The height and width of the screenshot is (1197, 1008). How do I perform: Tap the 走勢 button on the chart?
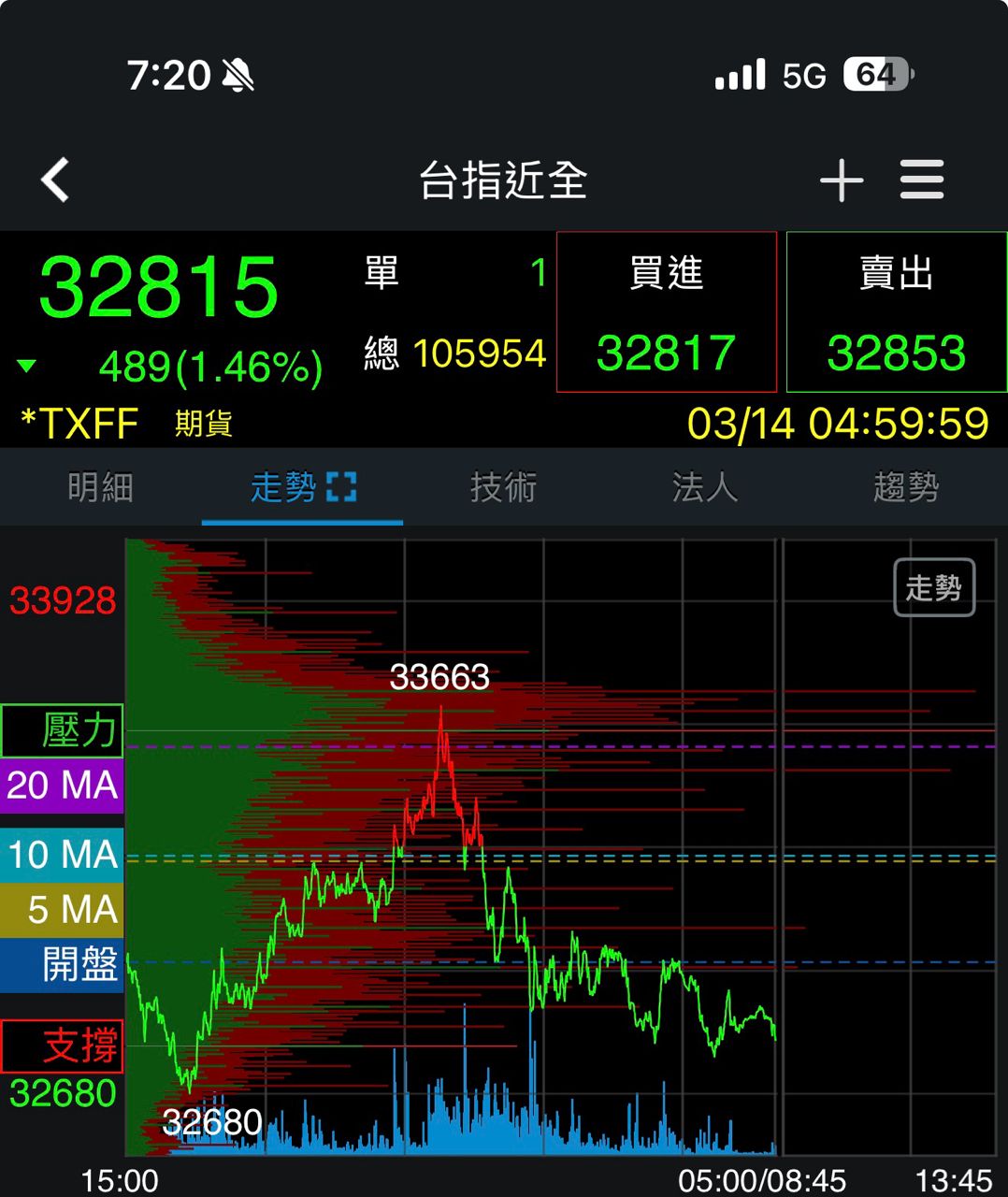click(x=933, y=587)
